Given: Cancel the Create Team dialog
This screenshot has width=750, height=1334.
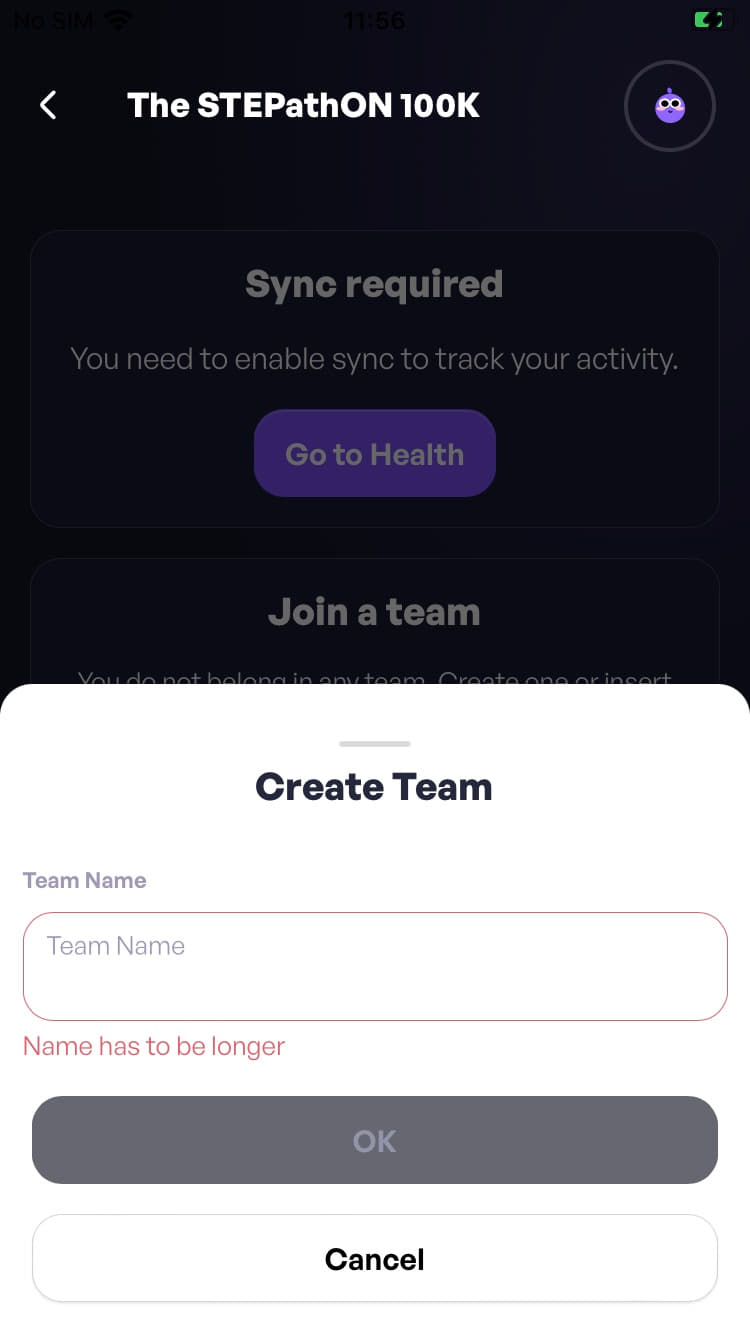Looking at the screenshot, I should click(x=375, y=1258).
